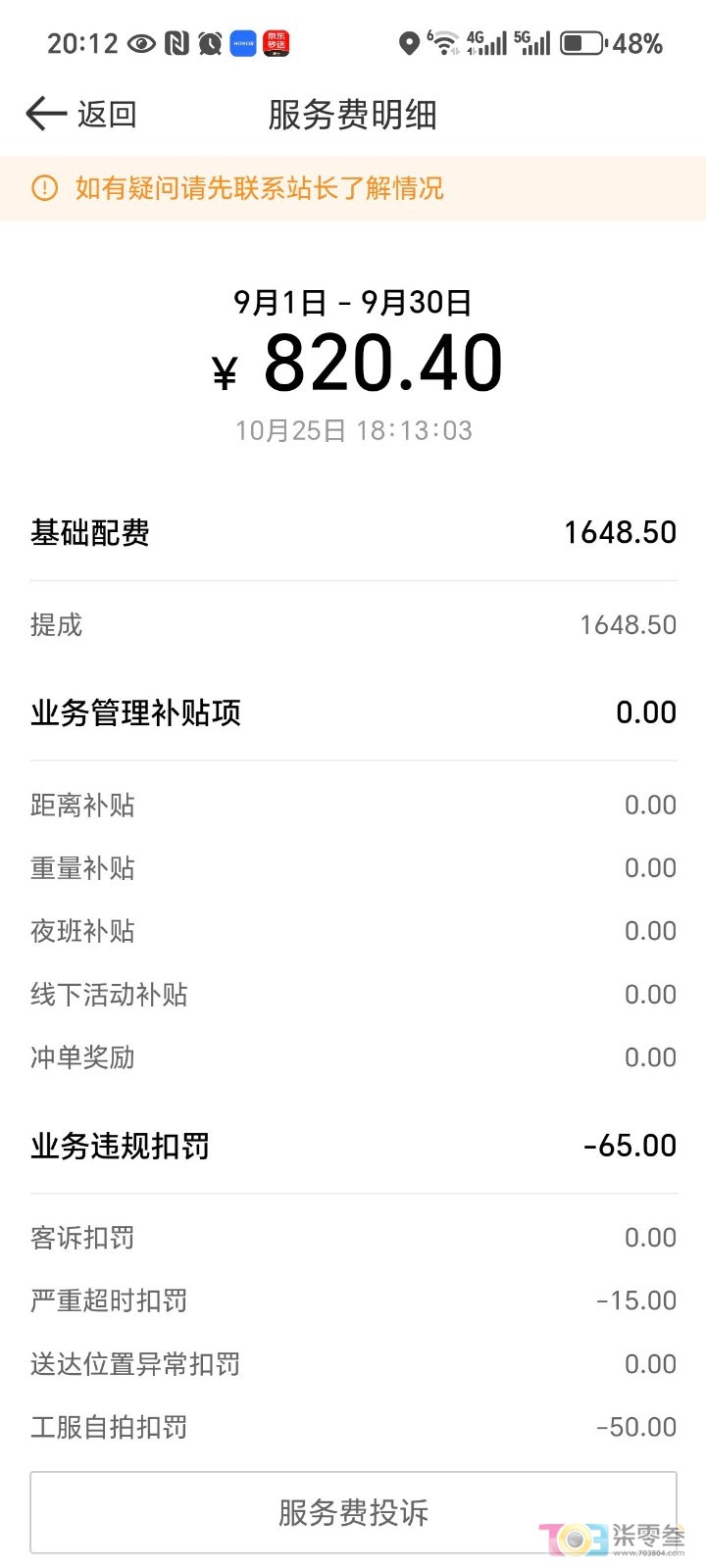
Task: Select the 服务费明细 title bar
Action: coord(353,114)
